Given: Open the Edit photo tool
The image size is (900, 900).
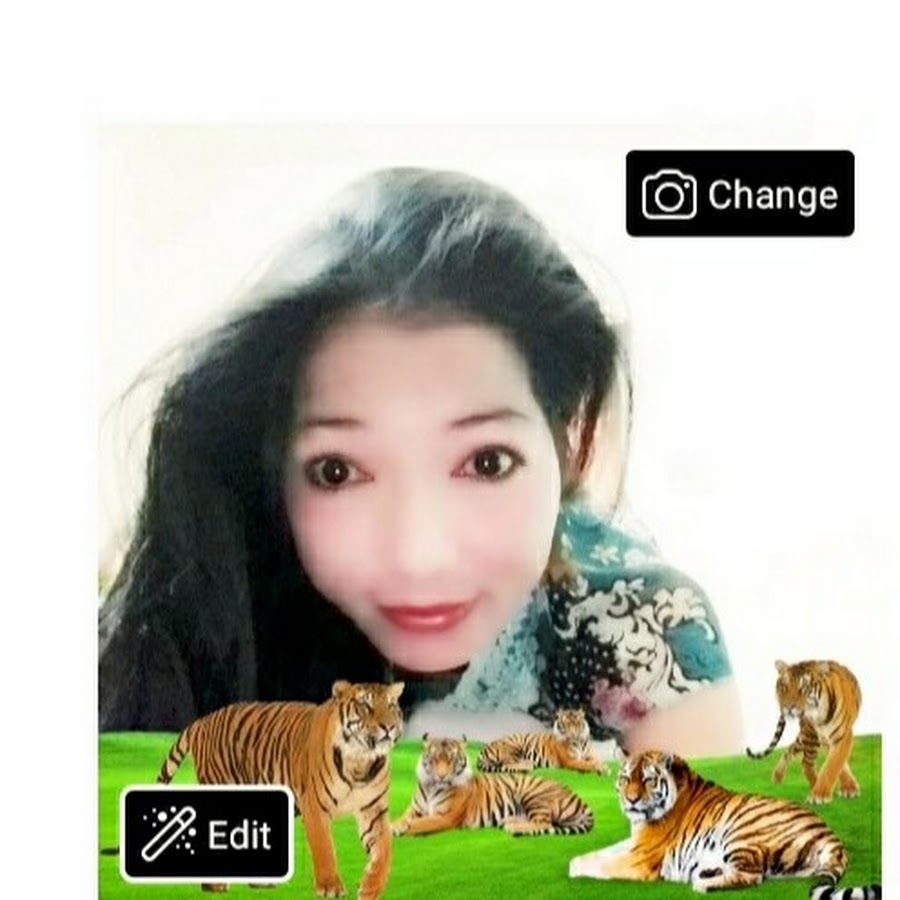Looking at the screenshot, I should 207,834.
